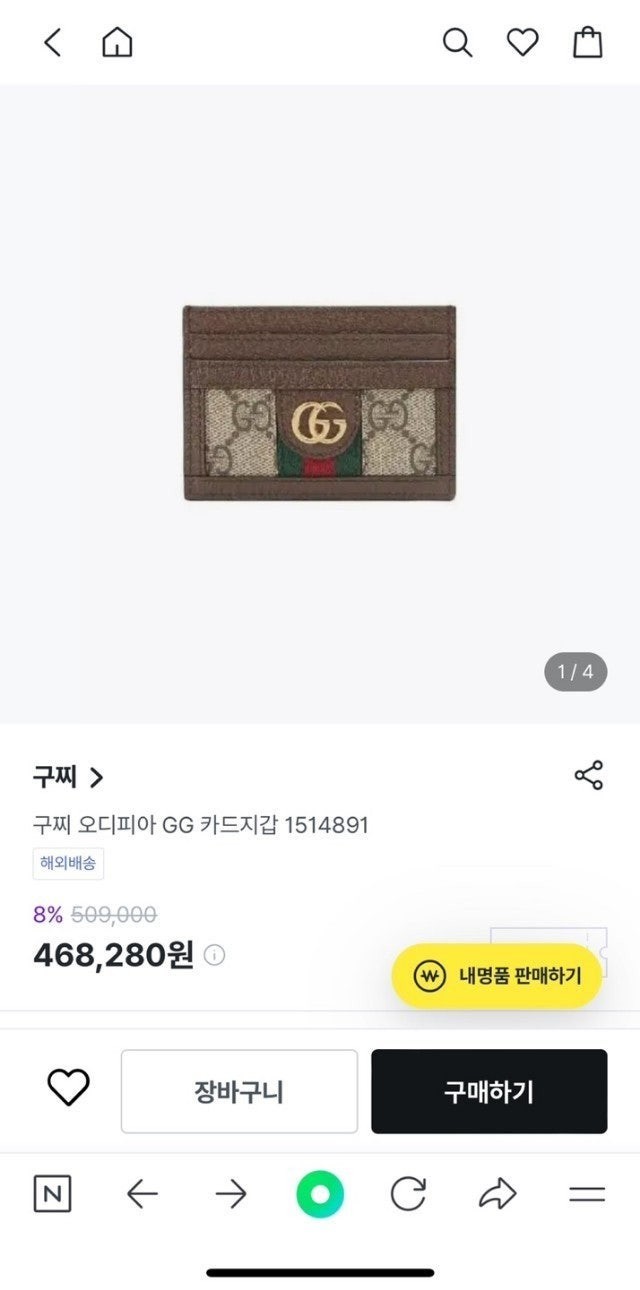Open the 구찌 brand page
The height and width of the screenshot is (1290, 640).
tap(68, 776)
